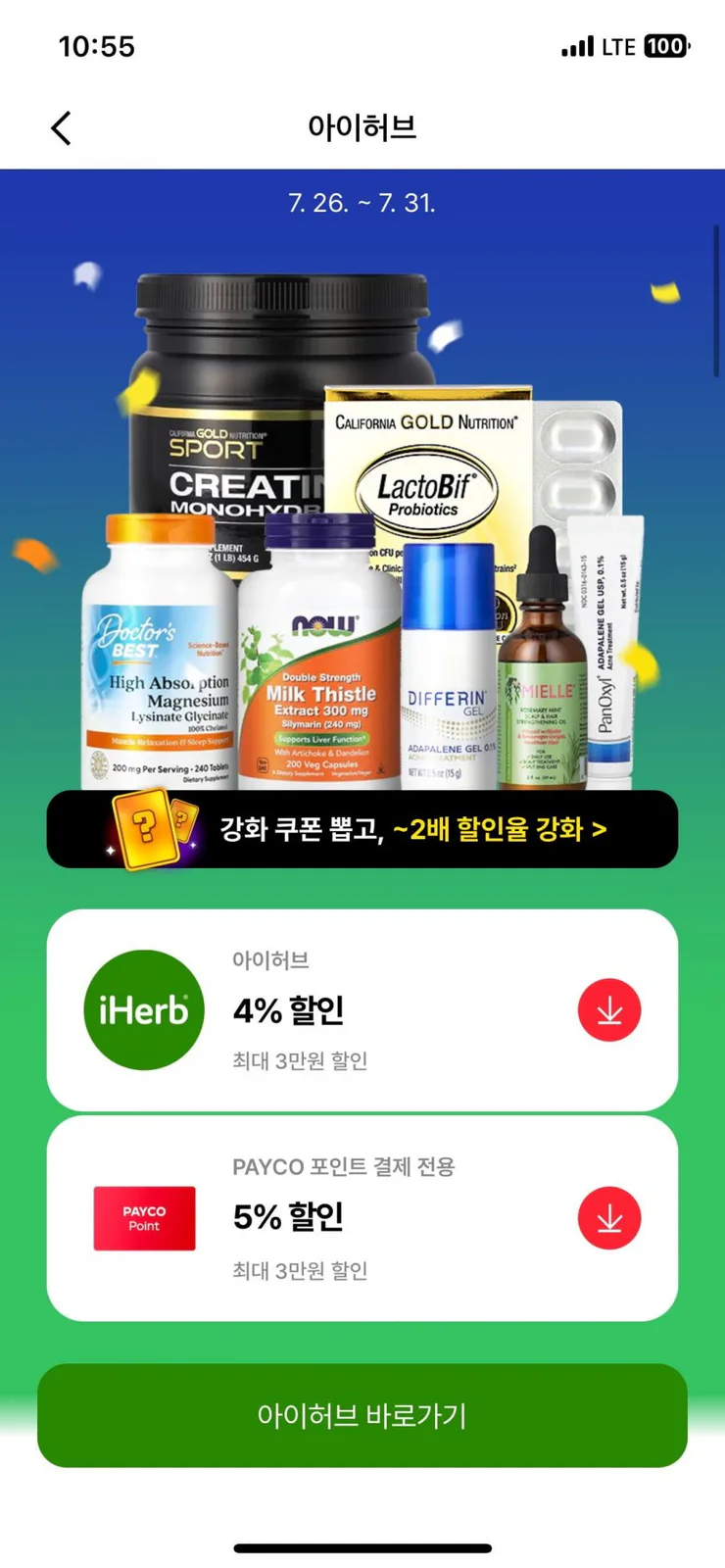Tap the 아이허브 바로가기 button

point(362,1415)
